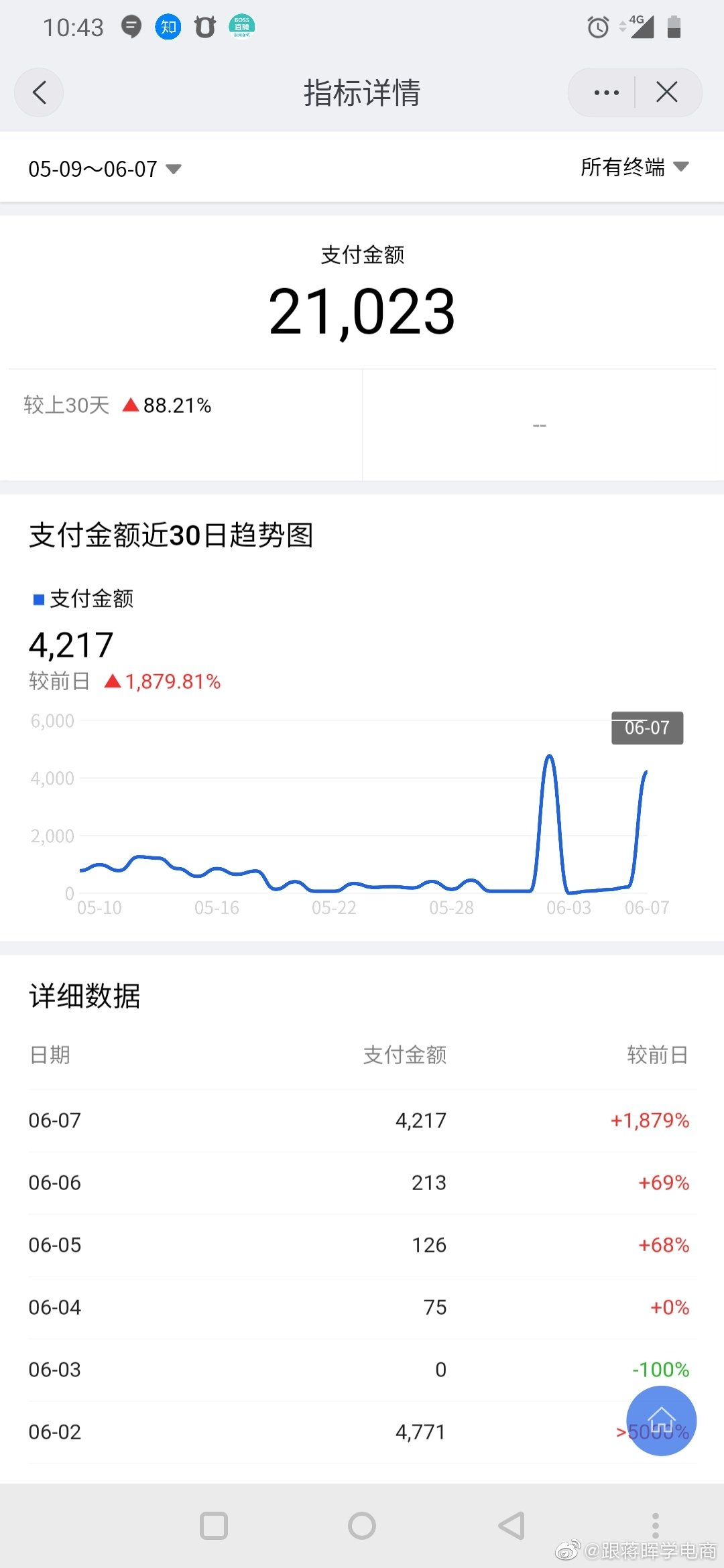Image resolution: width=724 pixels, height=1568 pixels.
Task: Open the 05-09～06-07 date range dropdown
Action: pos(105,169)
